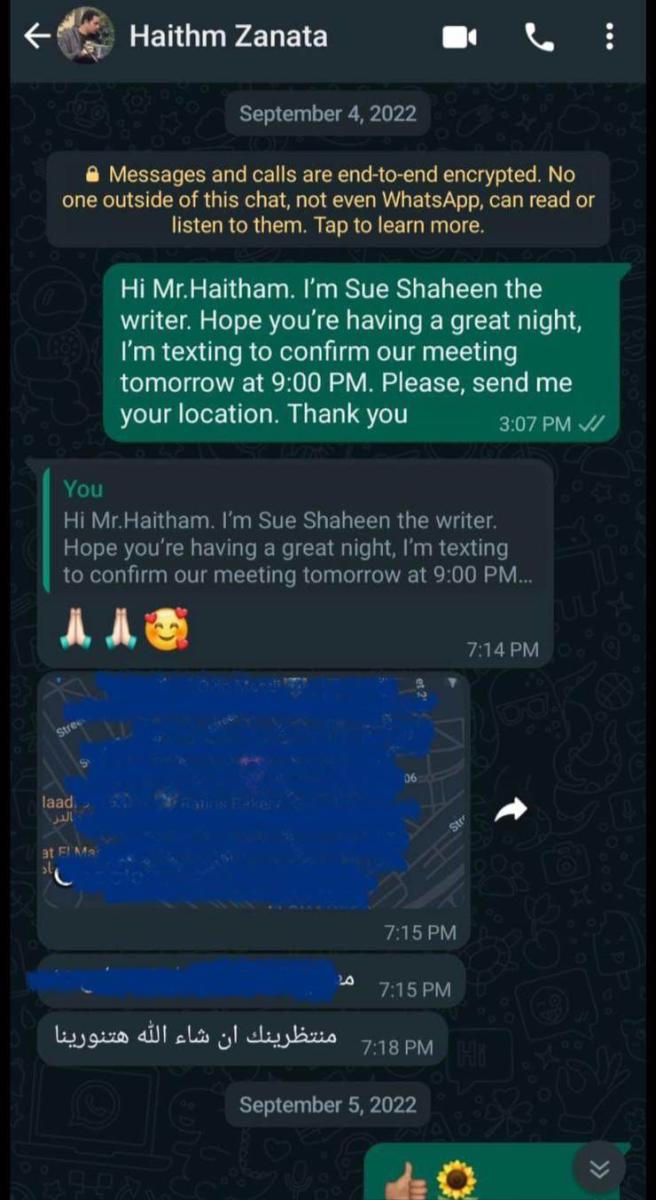Open Haithm Zanata's profile picture
The image size is (656, 1200).
82,38
